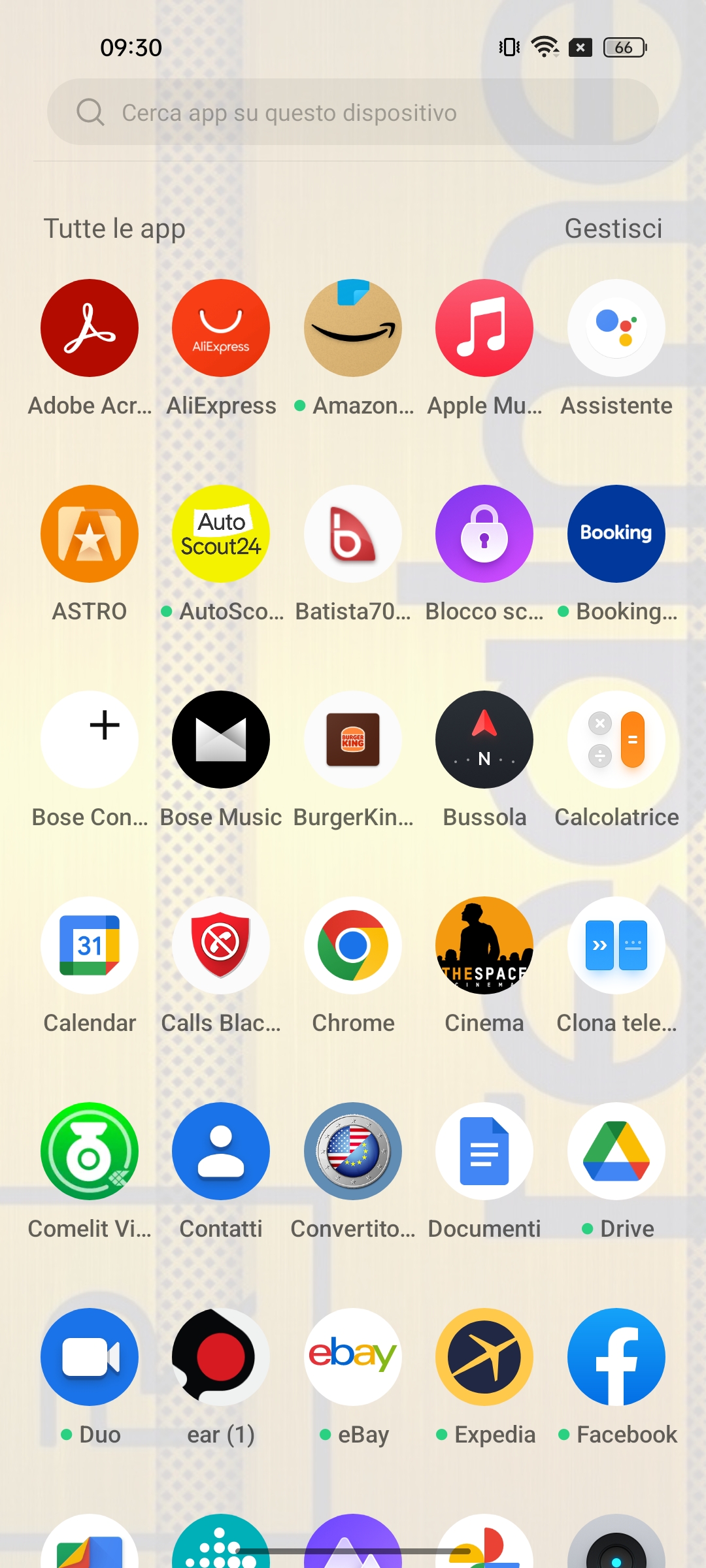Open Gestisci to manage apps
The image size is (706, 1568).
(613, 229)
